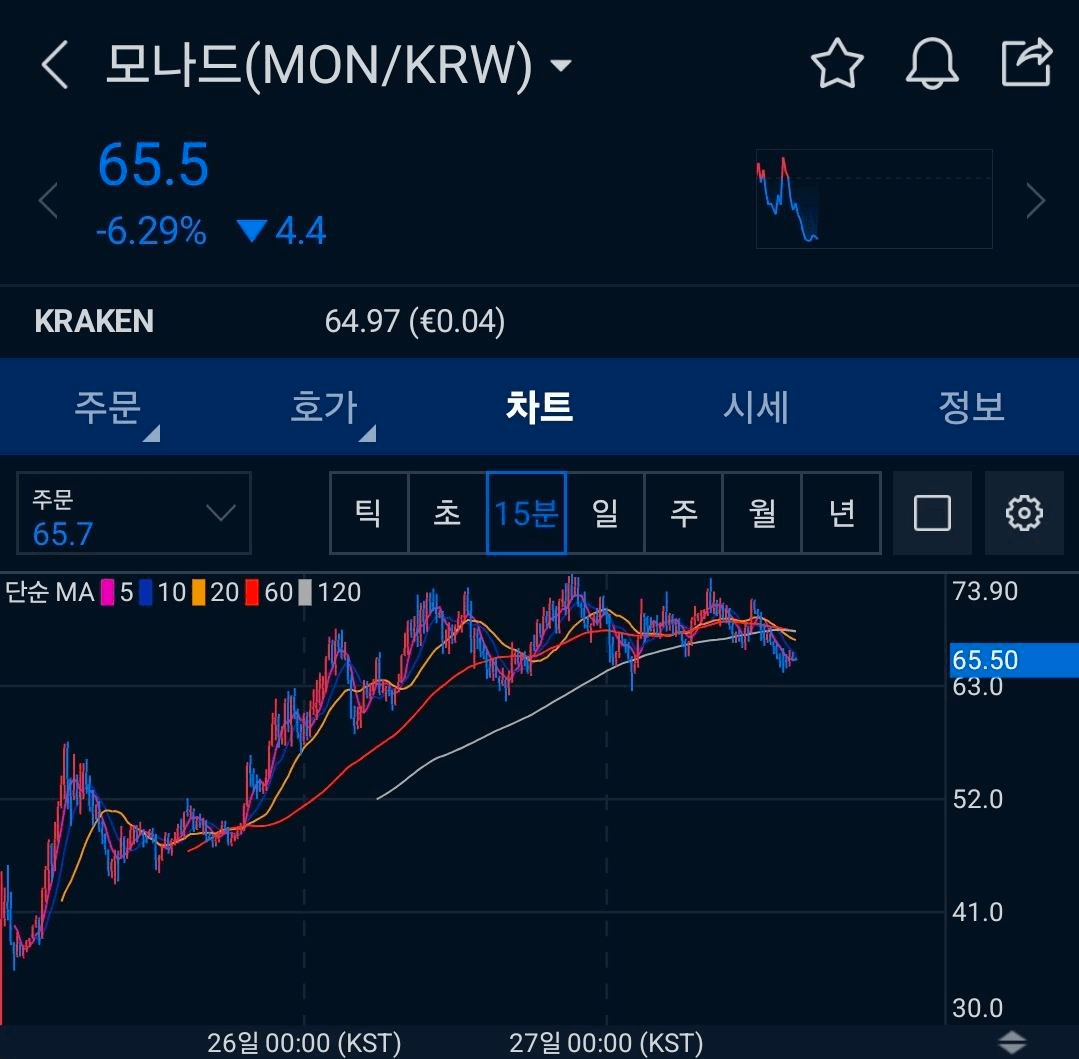Go back with the back arrow

[x=54, y=66]
